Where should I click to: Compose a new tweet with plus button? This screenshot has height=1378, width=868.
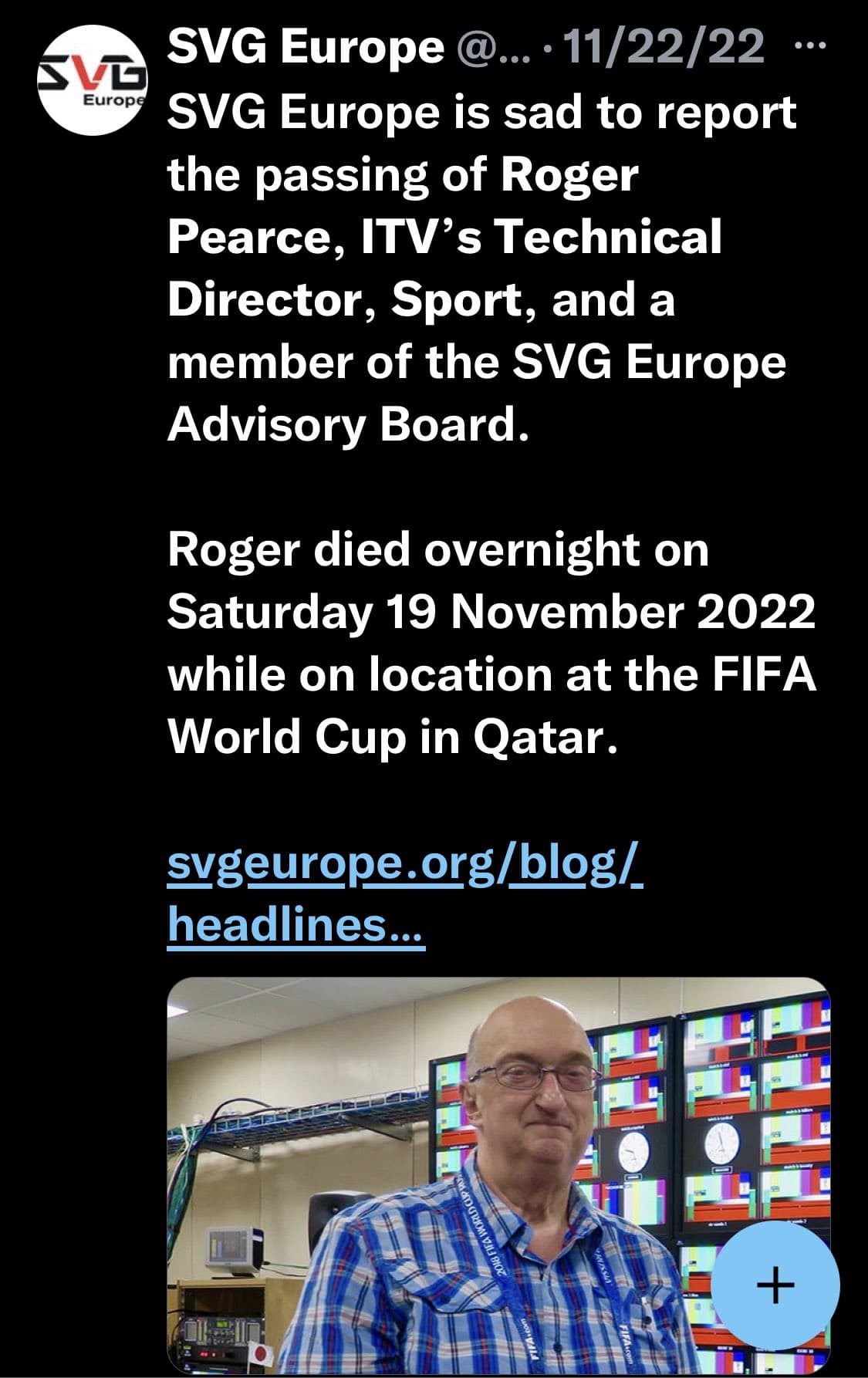coord(775,1285)
